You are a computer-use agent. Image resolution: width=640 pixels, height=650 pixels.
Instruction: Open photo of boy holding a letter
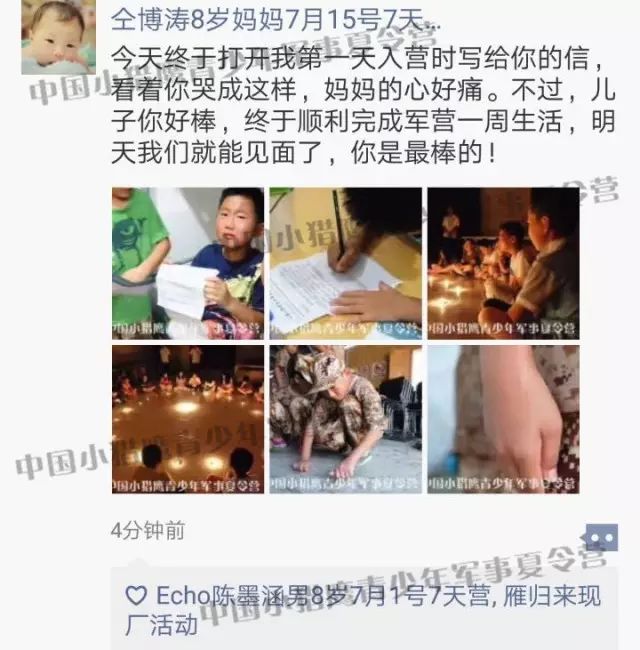(188, 264)
